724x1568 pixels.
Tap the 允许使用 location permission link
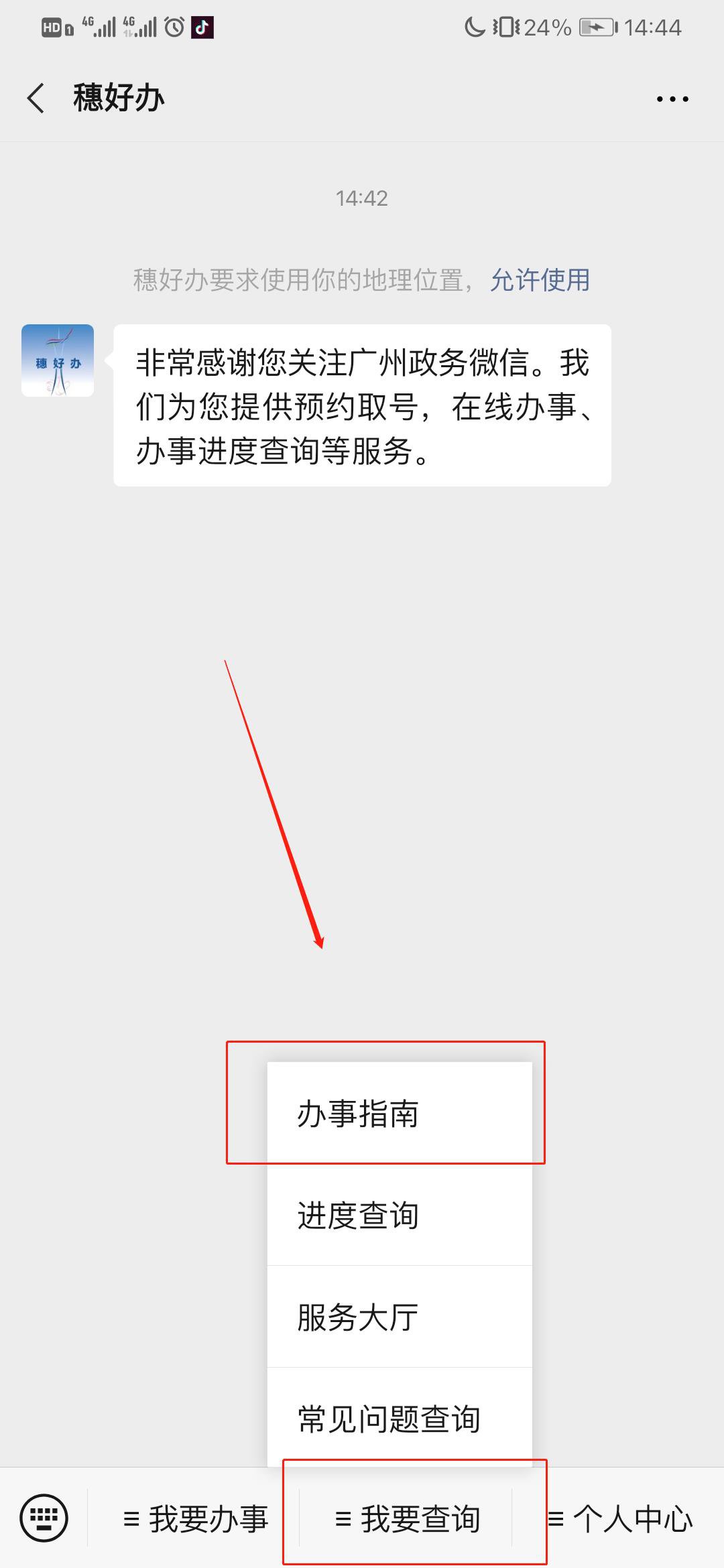(x=540, y=280)
